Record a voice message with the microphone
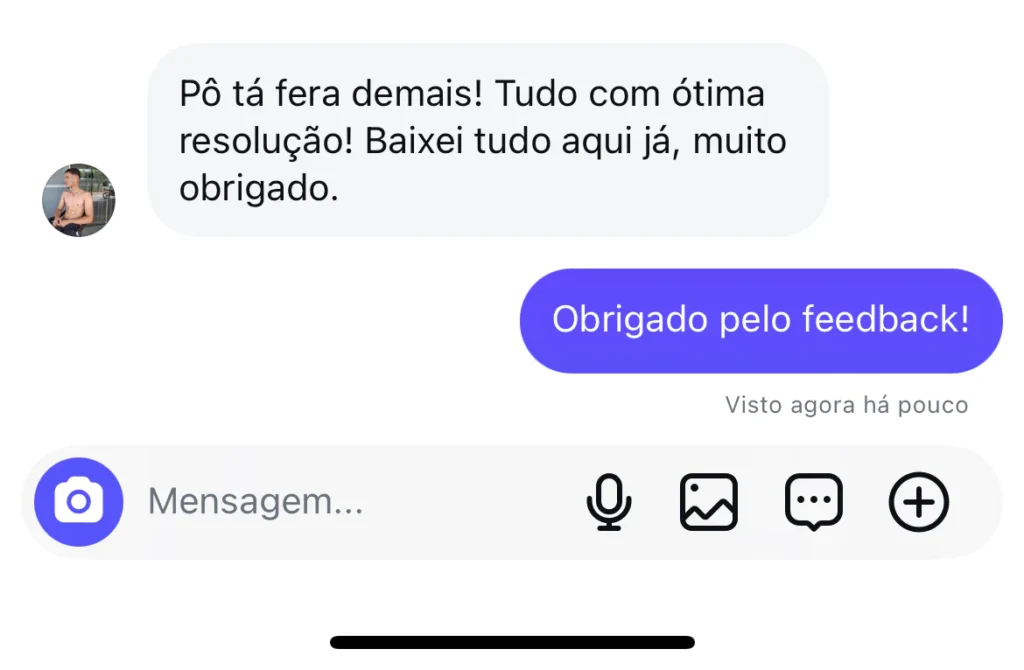 coord(608,502)
